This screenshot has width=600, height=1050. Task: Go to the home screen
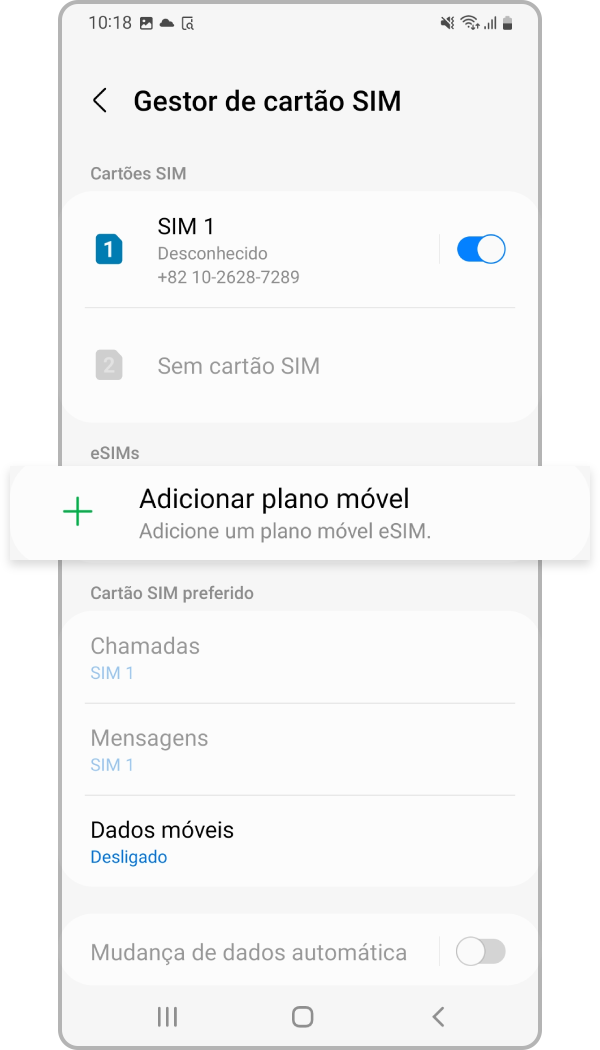click(x=302, y=1017)
